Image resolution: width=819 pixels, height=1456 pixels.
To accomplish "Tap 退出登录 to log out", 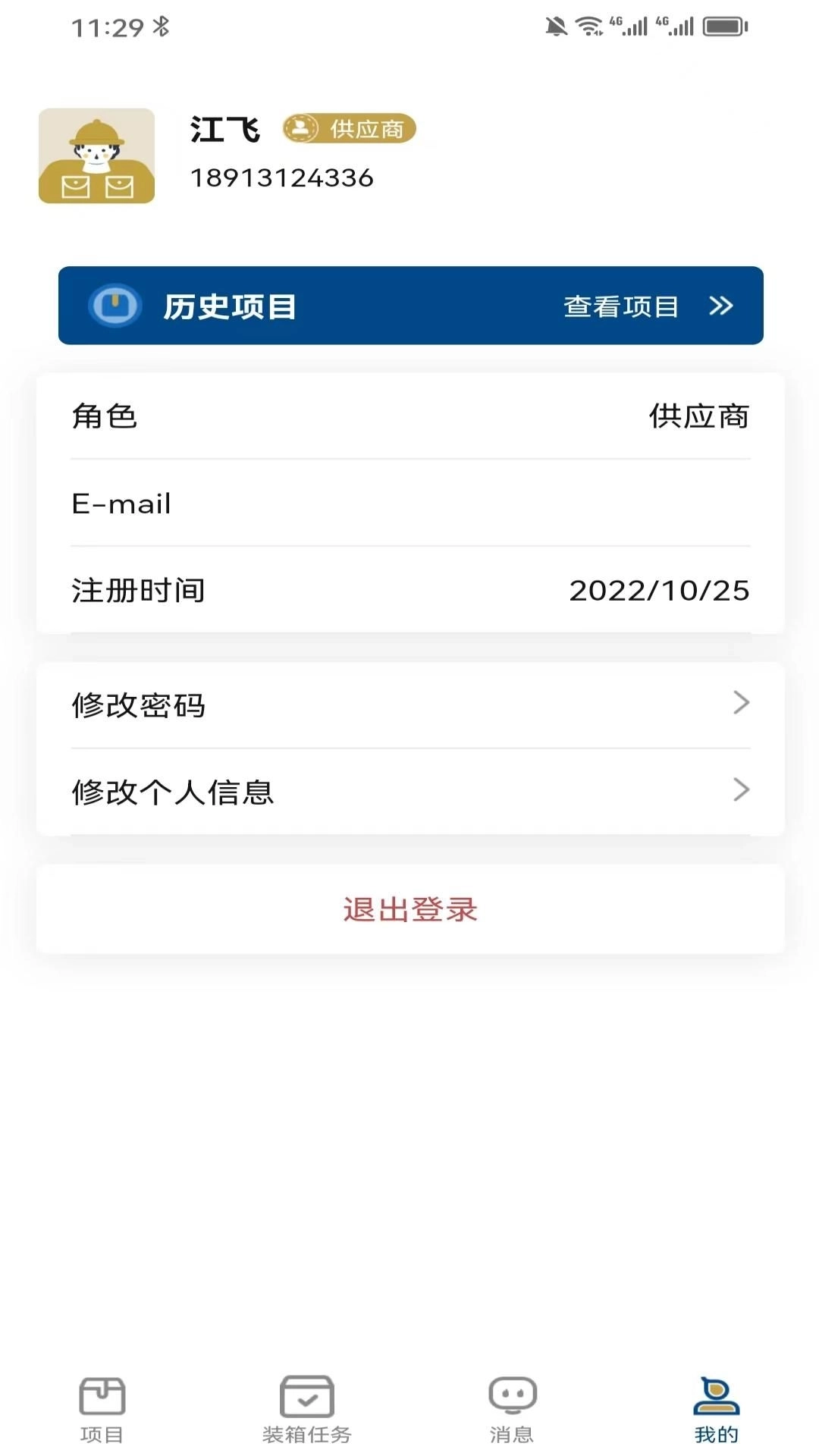I will point(409,911).
